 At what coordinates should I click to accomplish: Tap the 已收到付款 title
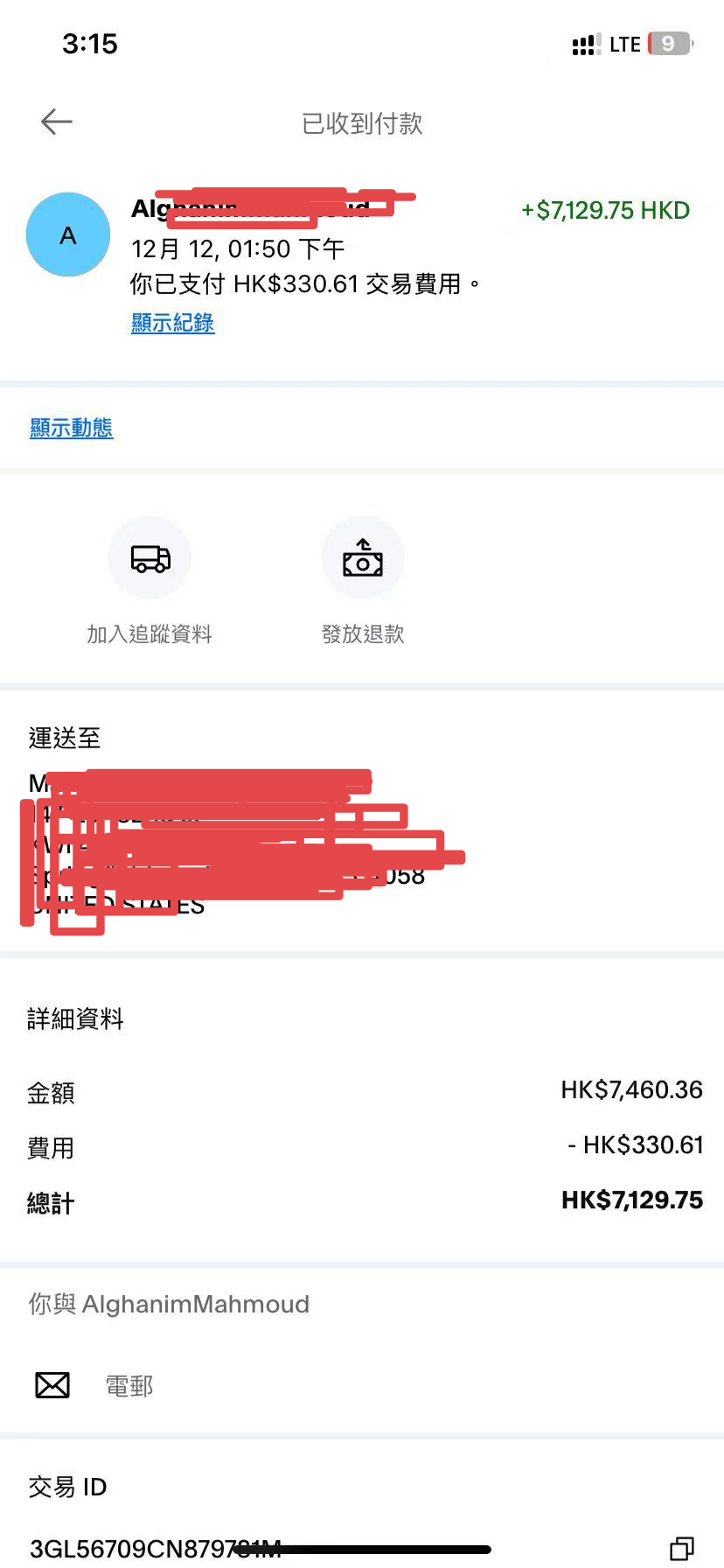(x=362, y=123)
